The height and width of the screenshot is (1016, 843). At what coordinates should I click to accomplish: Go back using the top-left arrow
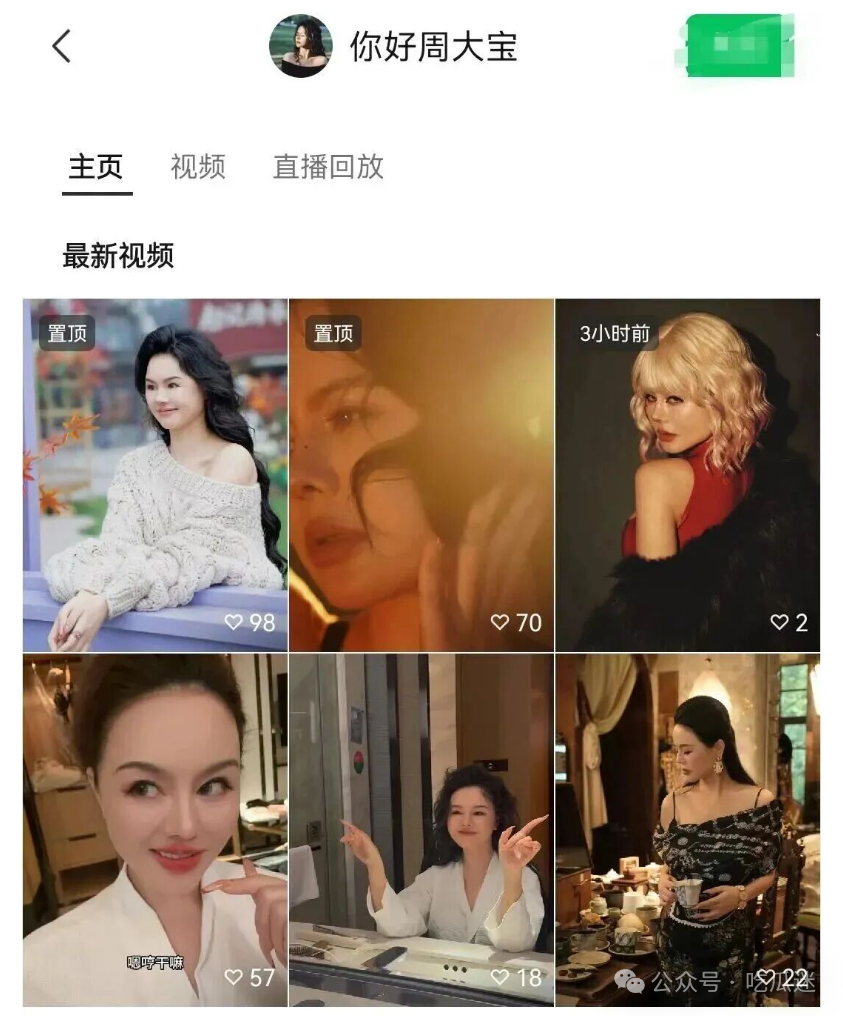[62, 46]
